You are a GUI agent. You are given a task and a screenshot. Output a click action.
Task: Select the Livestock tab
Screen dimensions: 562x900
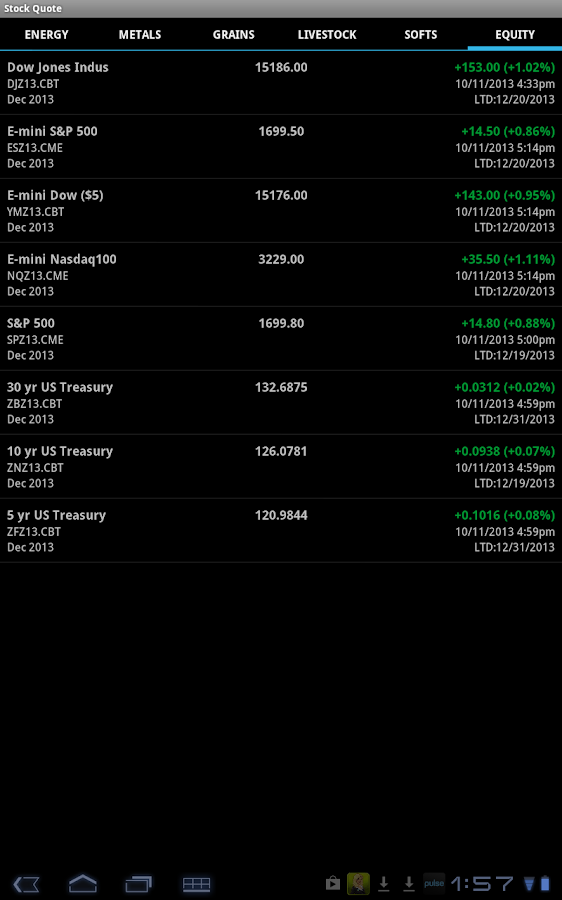(327, 34)
